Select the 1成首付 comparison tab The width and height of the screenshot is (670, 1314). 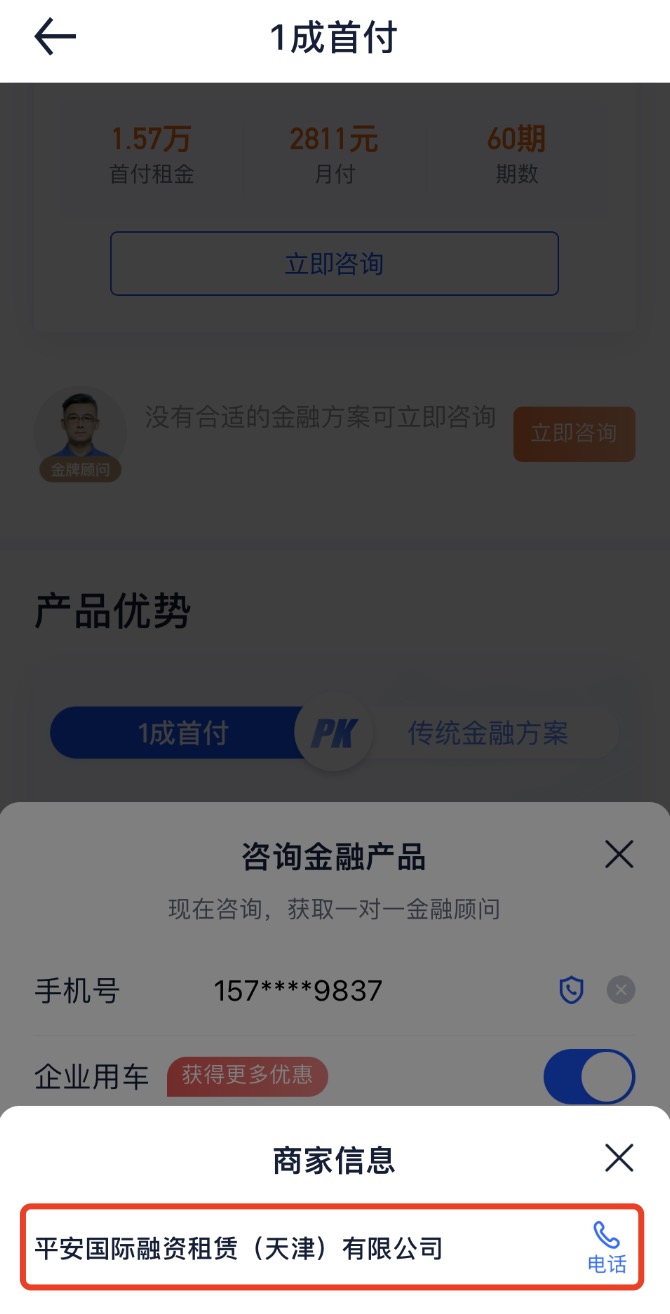click(x=182, y=733)
